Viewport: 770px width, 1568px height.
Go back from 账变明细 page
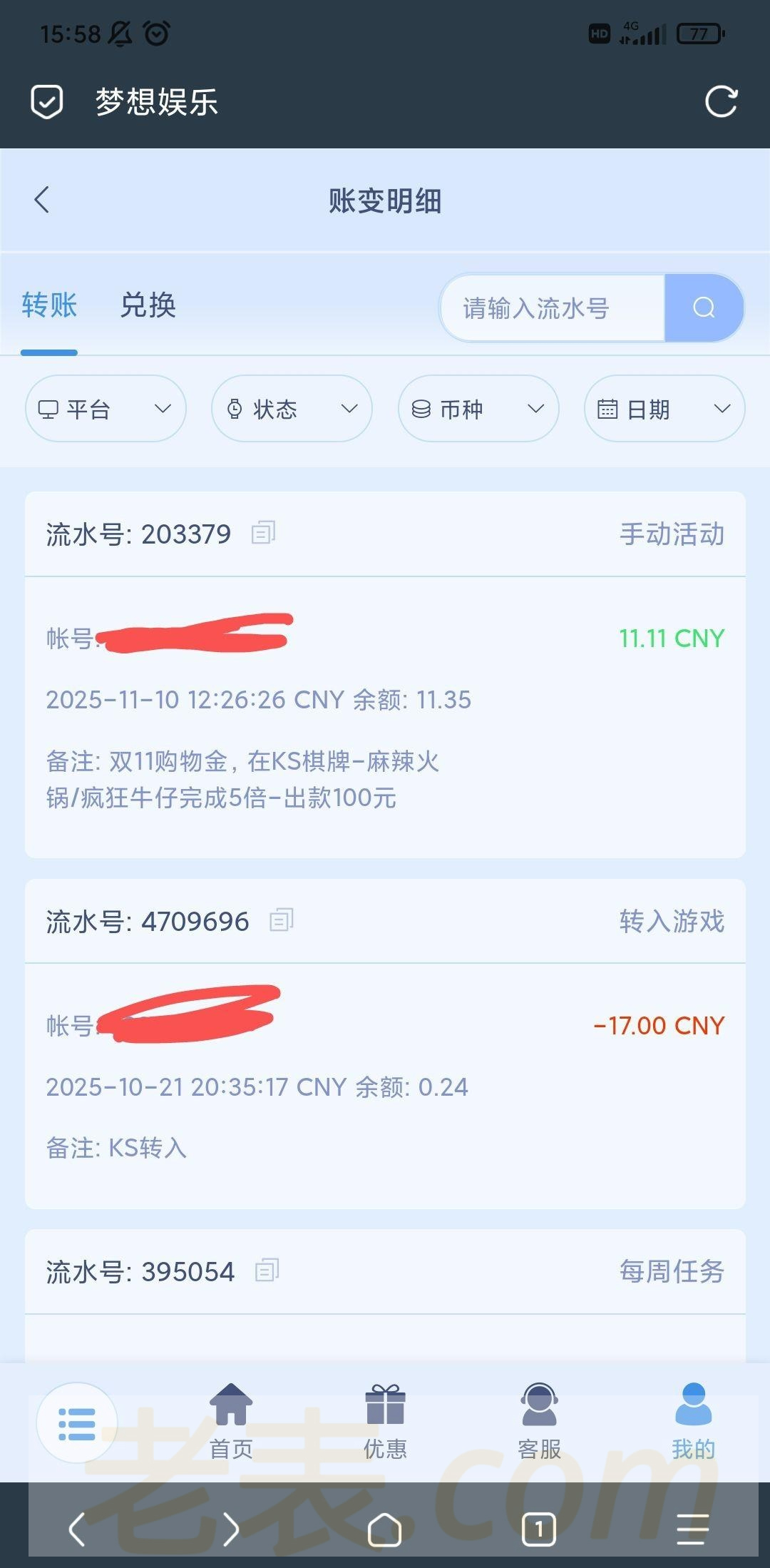(x=42, y=200)
